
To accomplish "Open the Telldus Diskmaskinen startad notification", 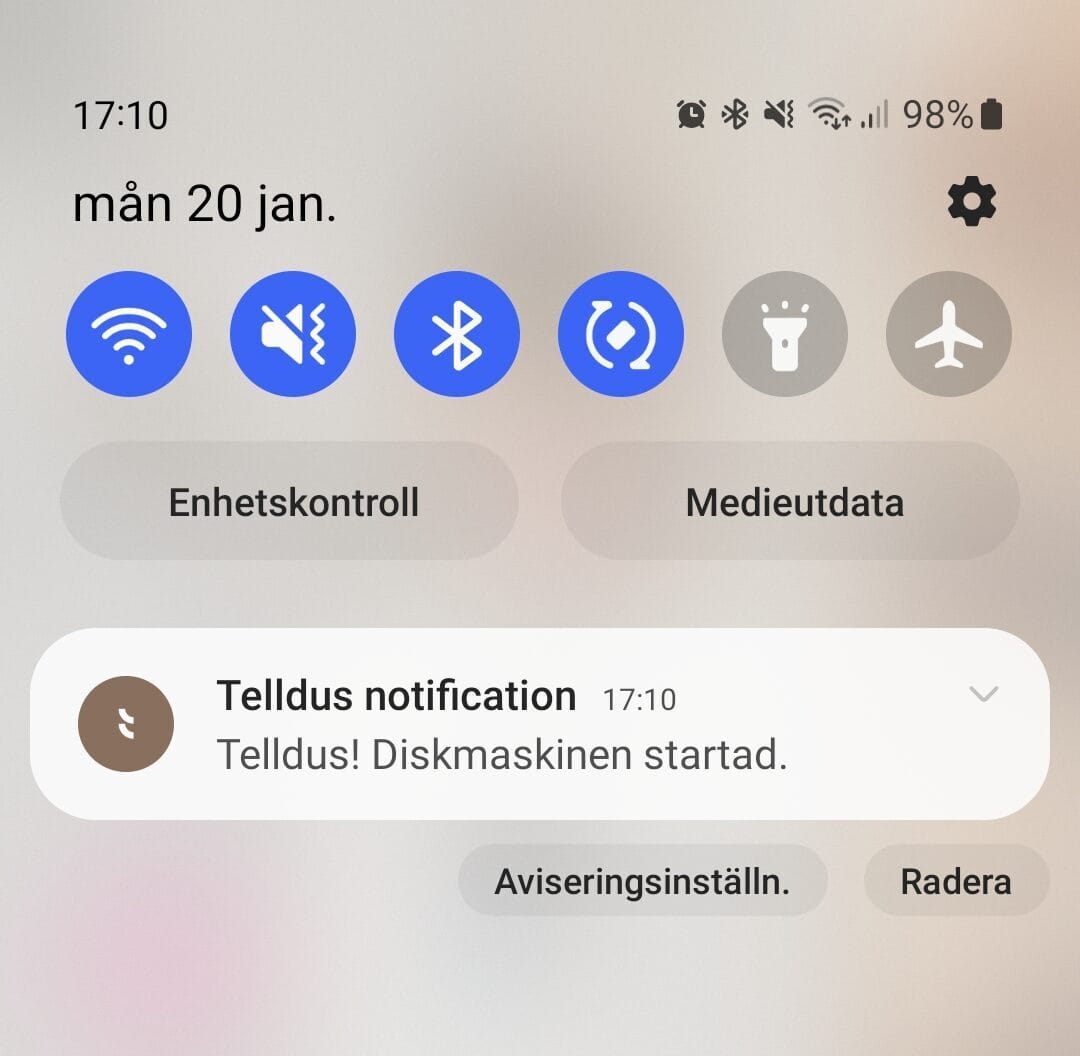I will (500, 740).
